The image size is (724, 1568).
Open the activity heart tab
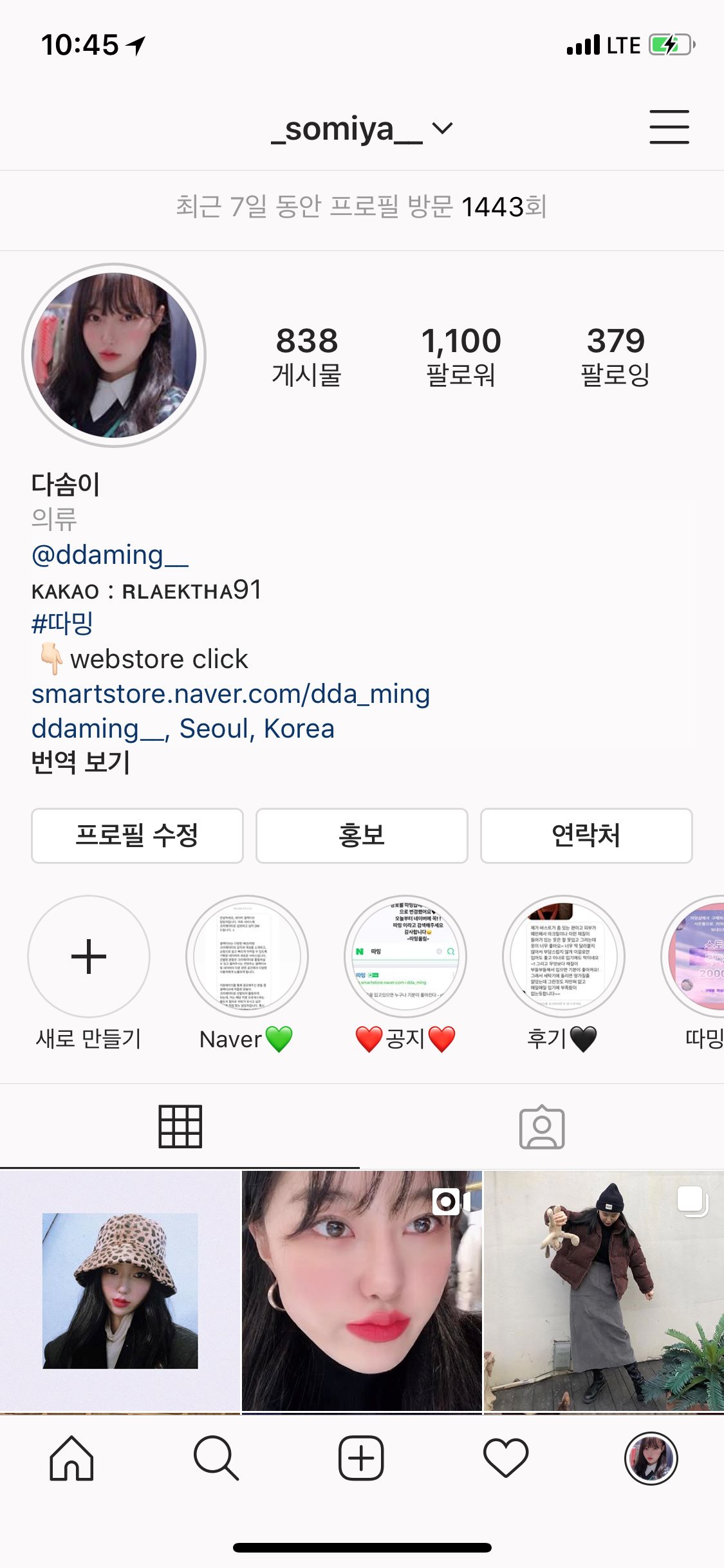tap(506, 1458)
